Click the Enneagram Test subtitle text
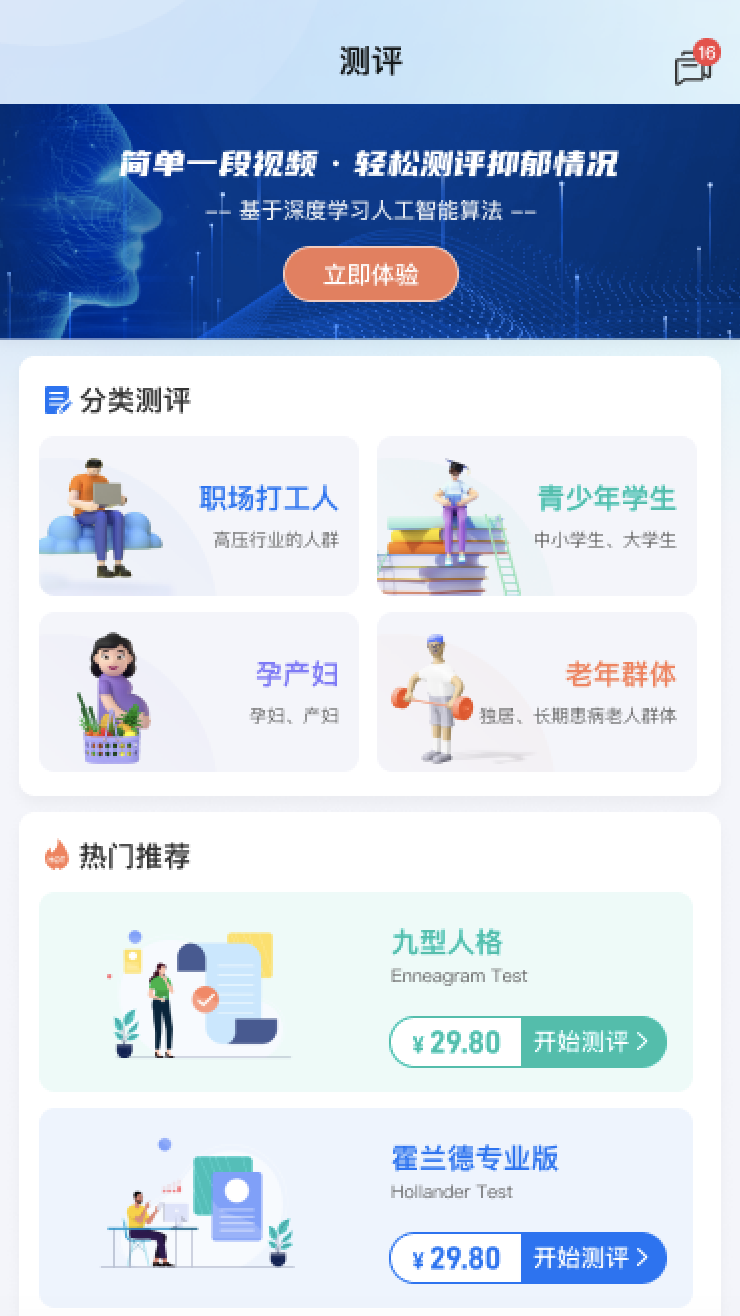 tap(459, 975)
